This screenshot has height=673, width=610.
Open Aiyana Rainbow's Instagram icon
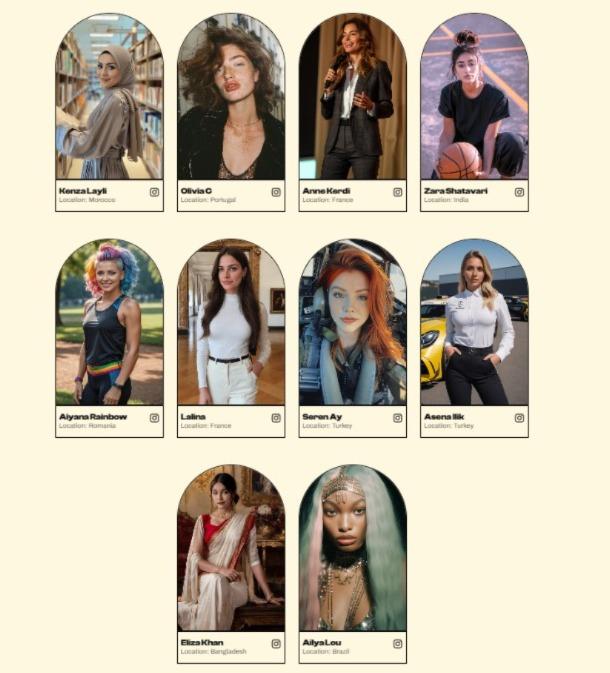pos(155,418)
